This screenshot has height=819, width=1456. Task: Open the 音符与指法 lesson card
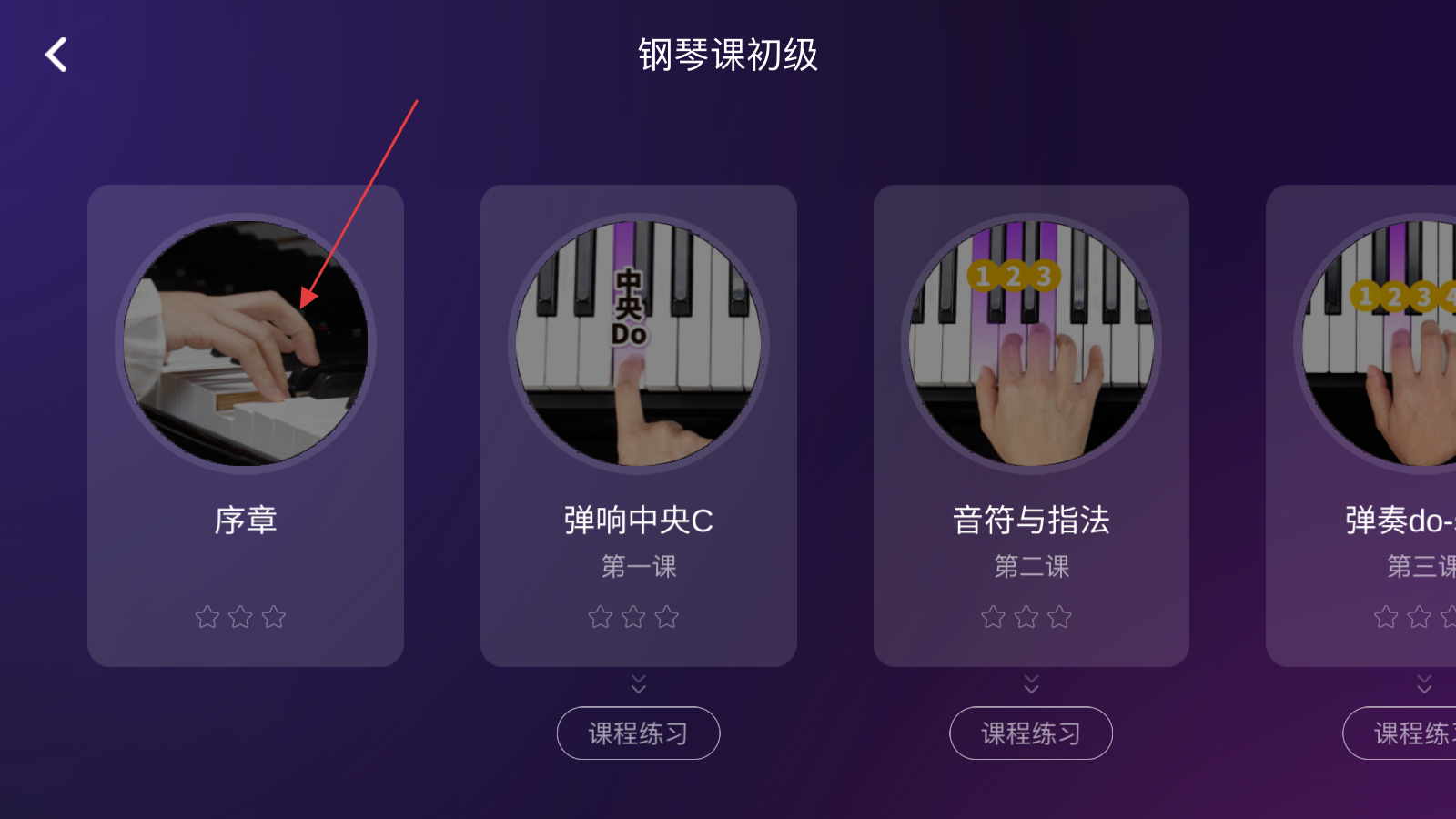(1031, 425)
